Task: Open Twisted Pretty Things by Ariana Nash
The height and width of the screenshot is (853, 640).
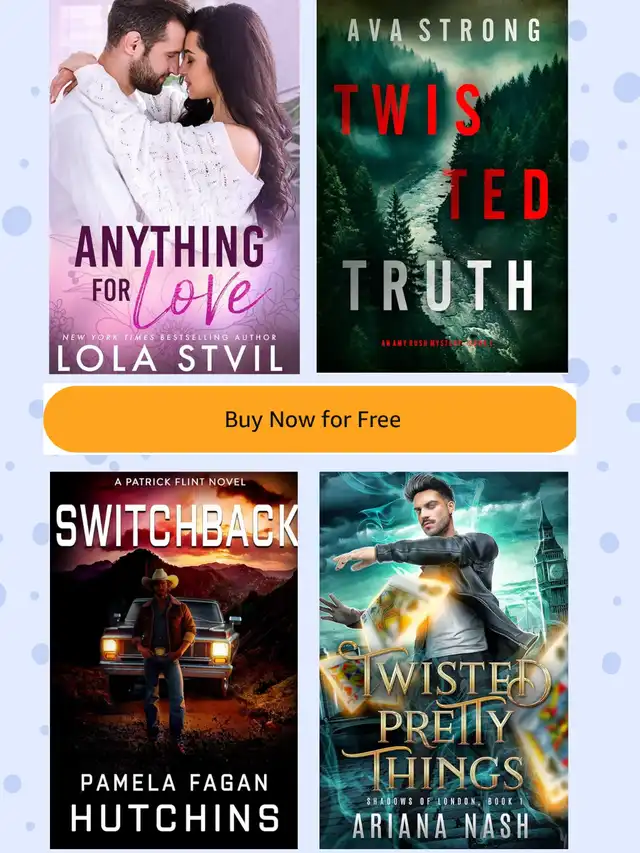Action: [x=443, y=660]
